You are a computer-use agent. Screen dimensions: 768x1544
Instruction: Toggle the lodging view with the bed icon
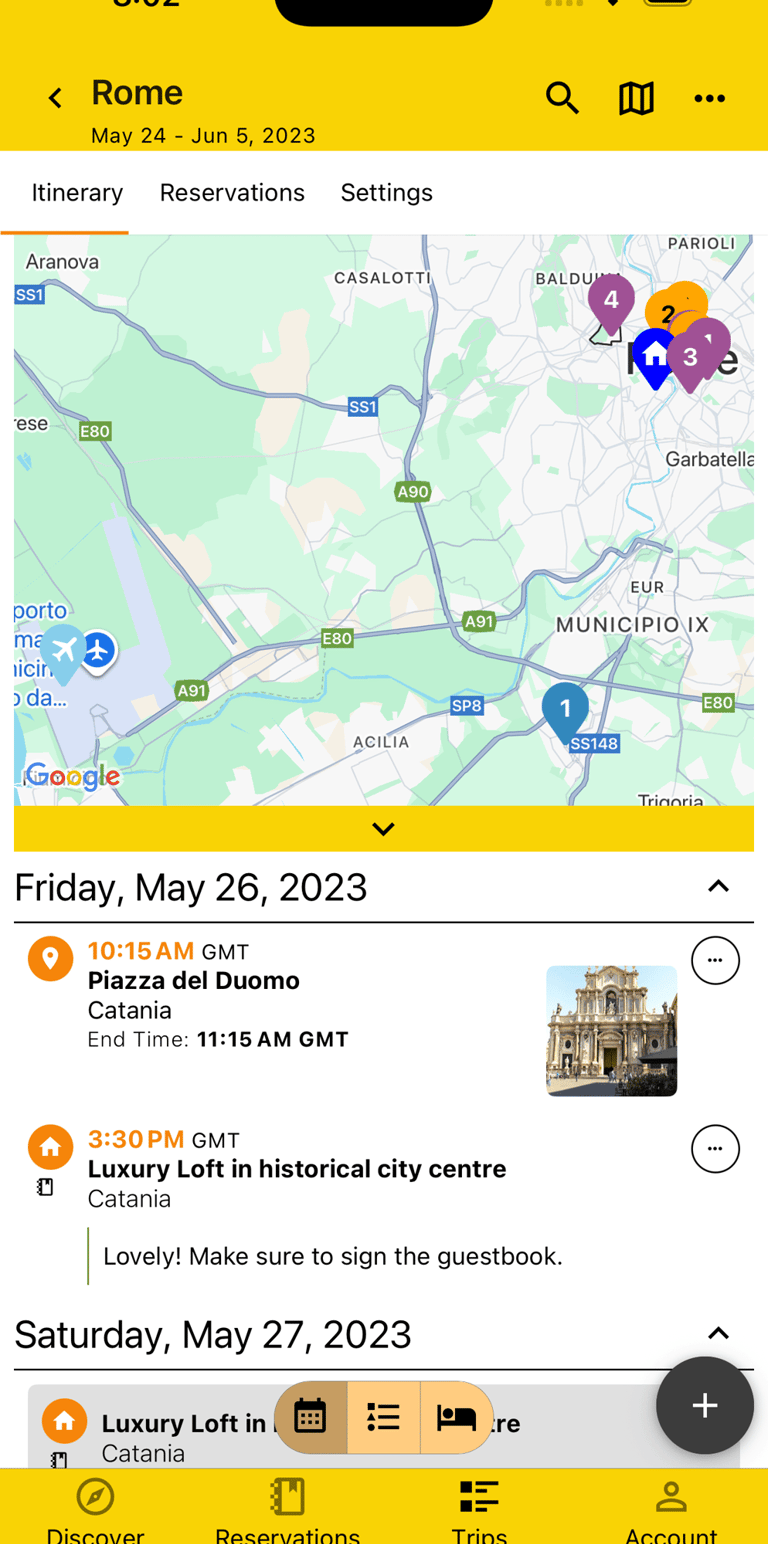click(456, 1416)
